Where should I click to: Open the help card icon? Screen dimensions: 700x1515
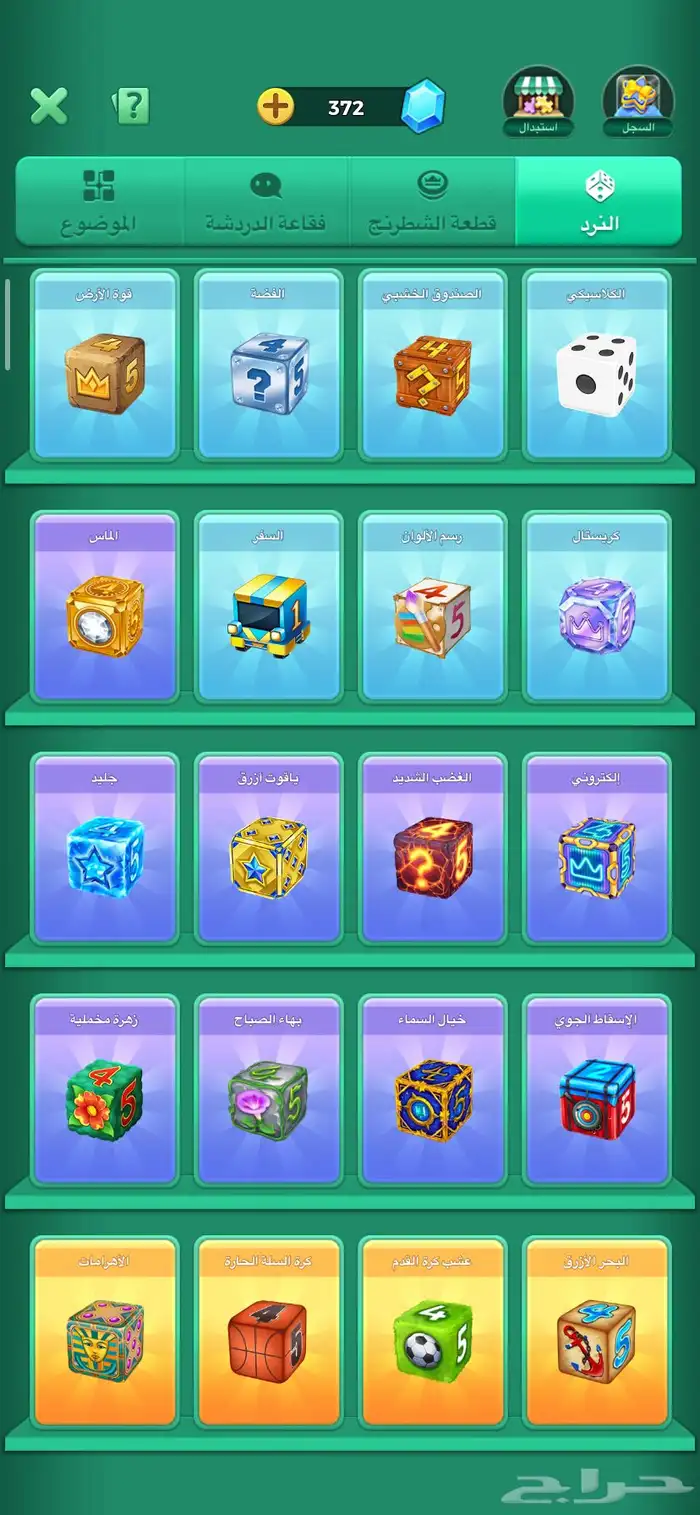click(x=132, y=105)
